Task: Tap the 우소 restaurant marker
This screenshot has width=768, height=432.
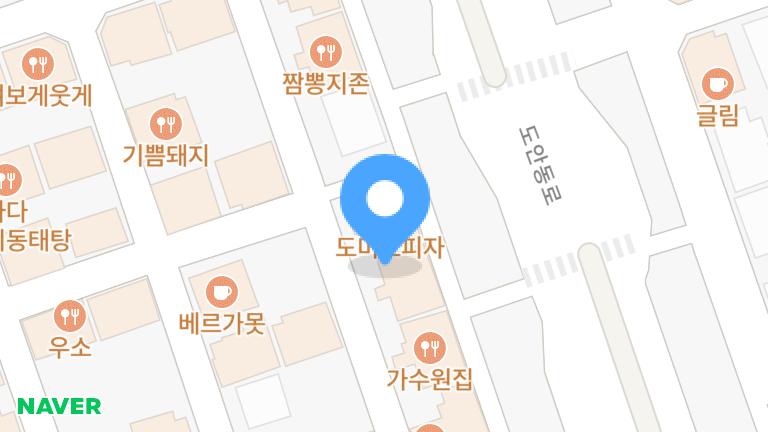Action: coord(69,316)
